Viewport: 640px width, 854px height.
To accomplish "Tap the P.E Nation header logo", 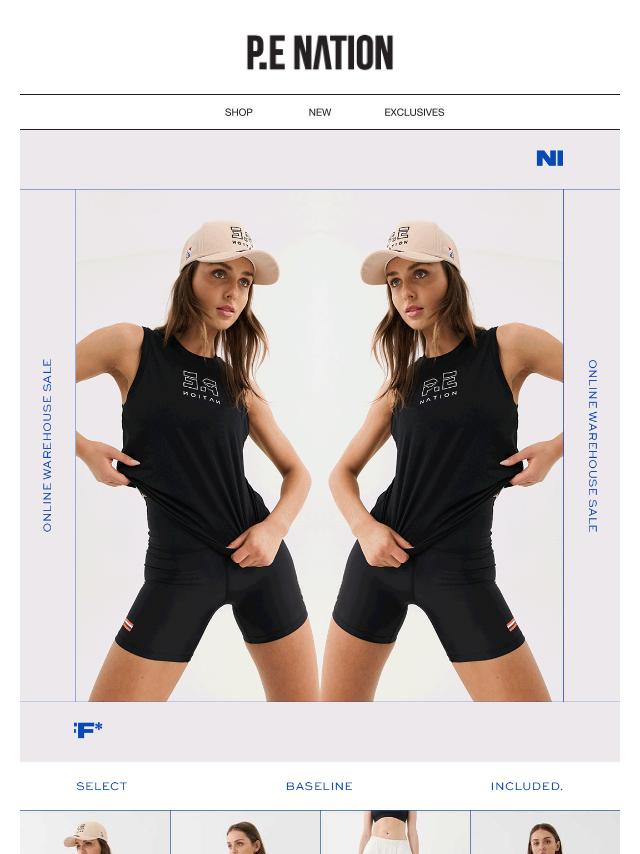I will pos(319,53).
